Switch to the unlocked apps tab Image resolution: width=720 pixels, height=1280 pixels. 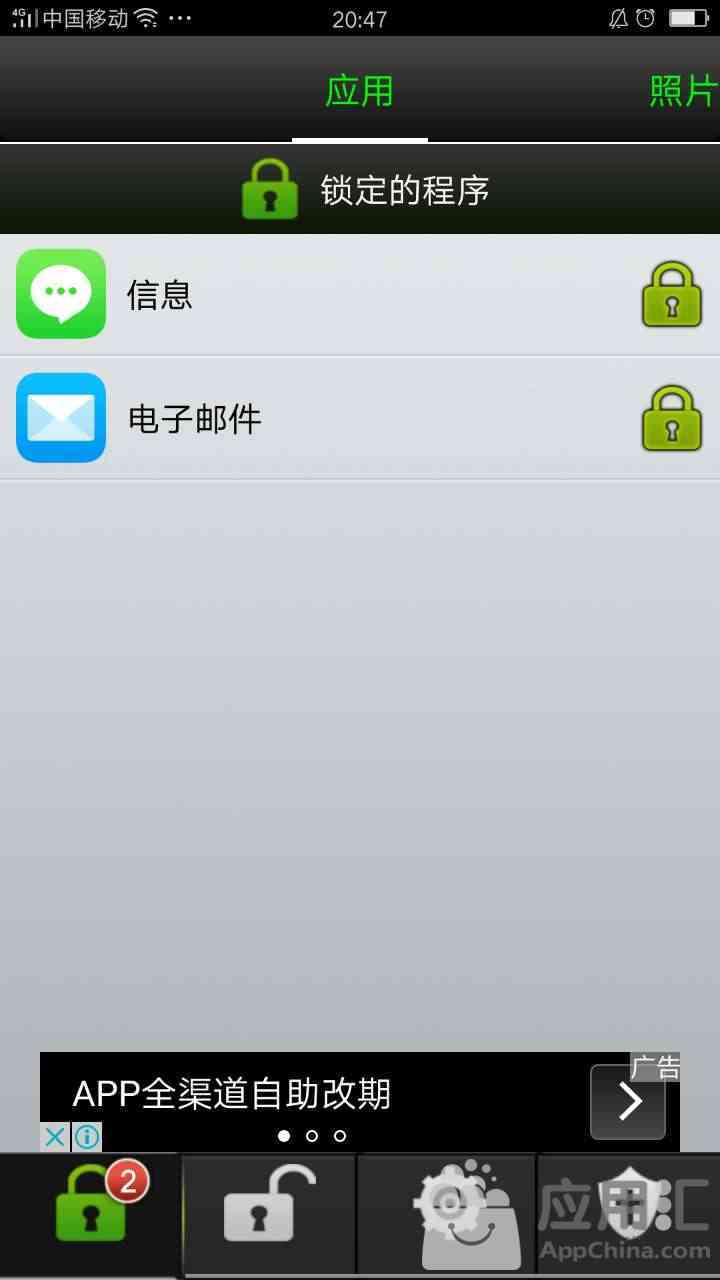coord(268,1212)
